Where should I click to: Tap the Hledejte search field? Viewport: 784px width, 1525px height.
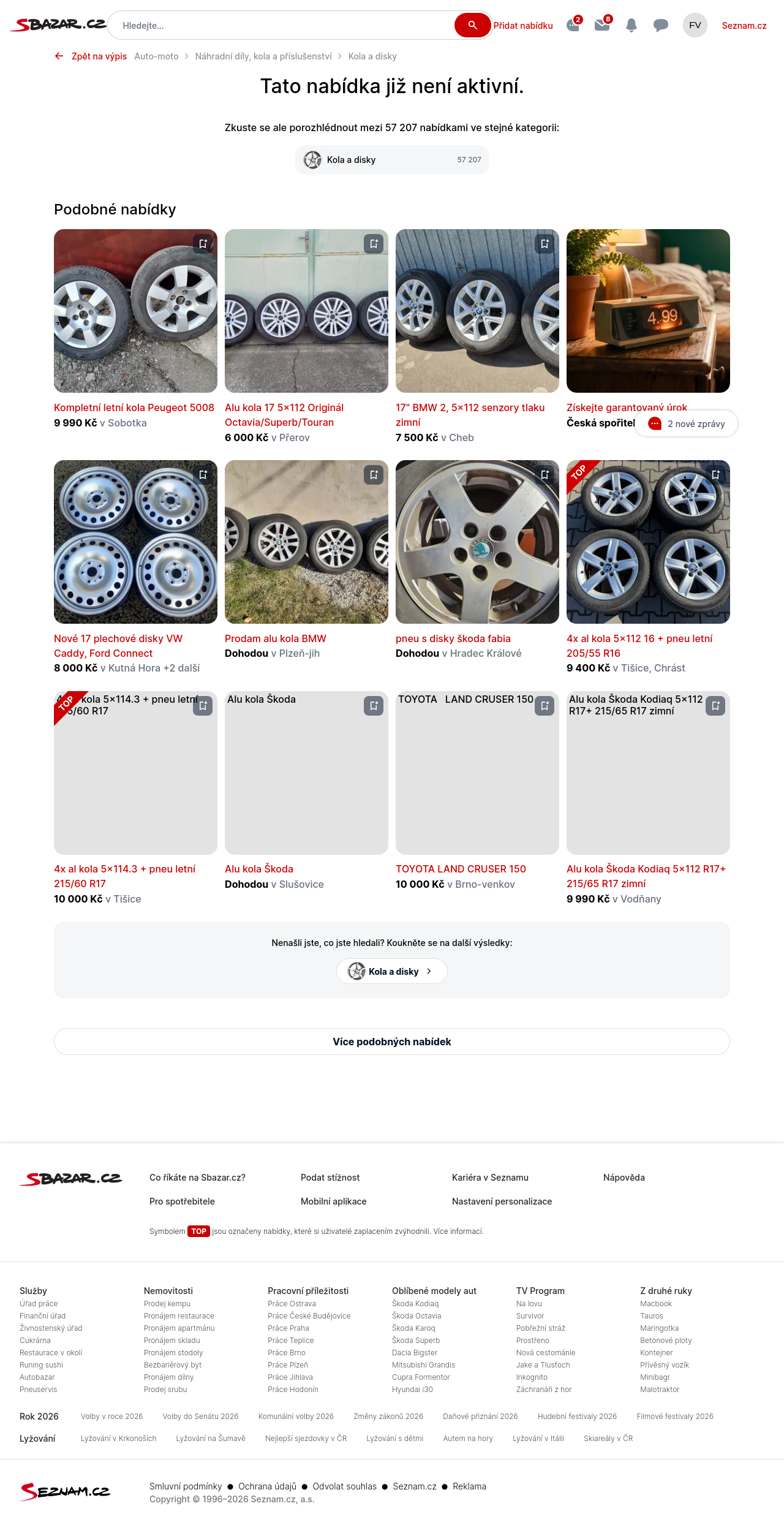(x=282, y=26)
